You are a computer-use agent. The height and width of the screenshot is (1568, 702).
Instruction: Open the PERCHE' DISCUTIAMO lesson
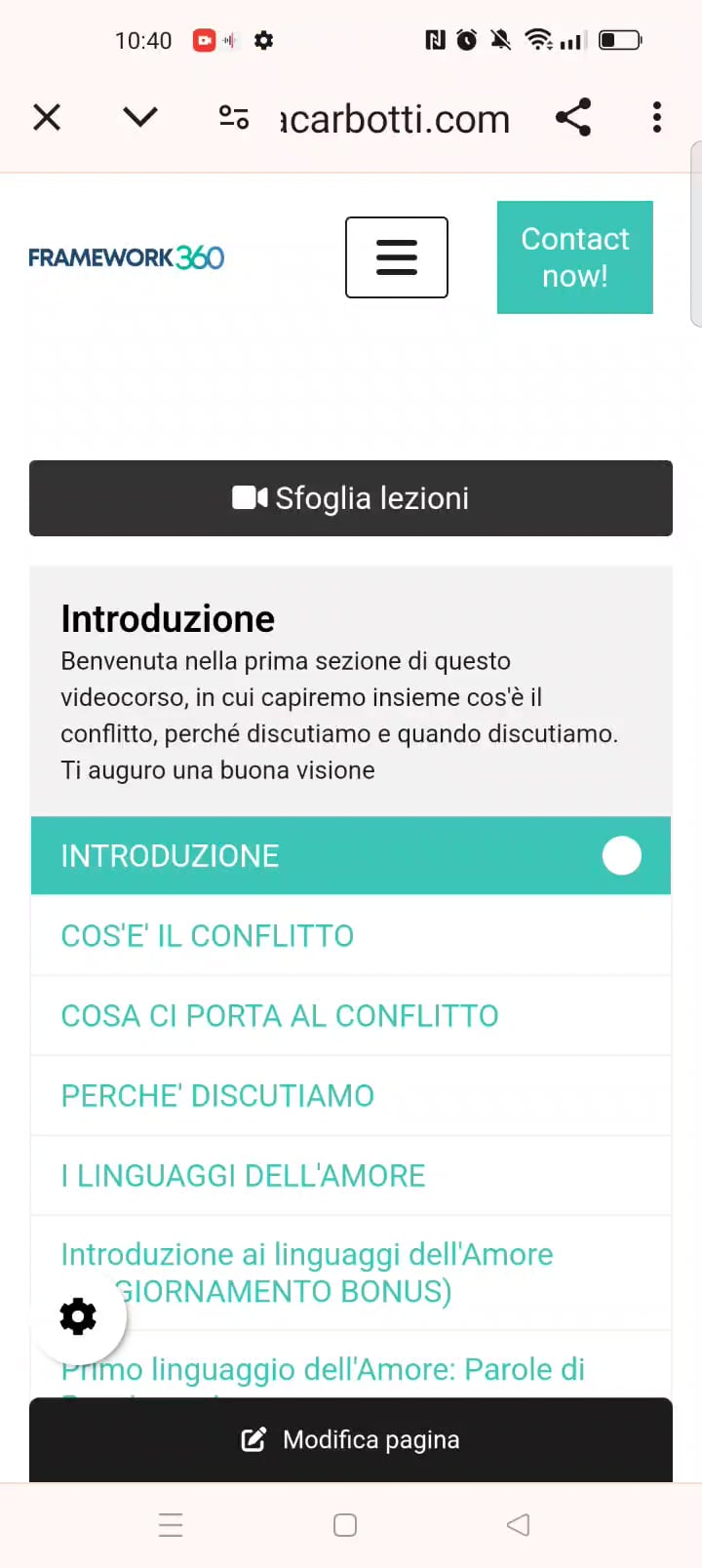point(217,1095)
